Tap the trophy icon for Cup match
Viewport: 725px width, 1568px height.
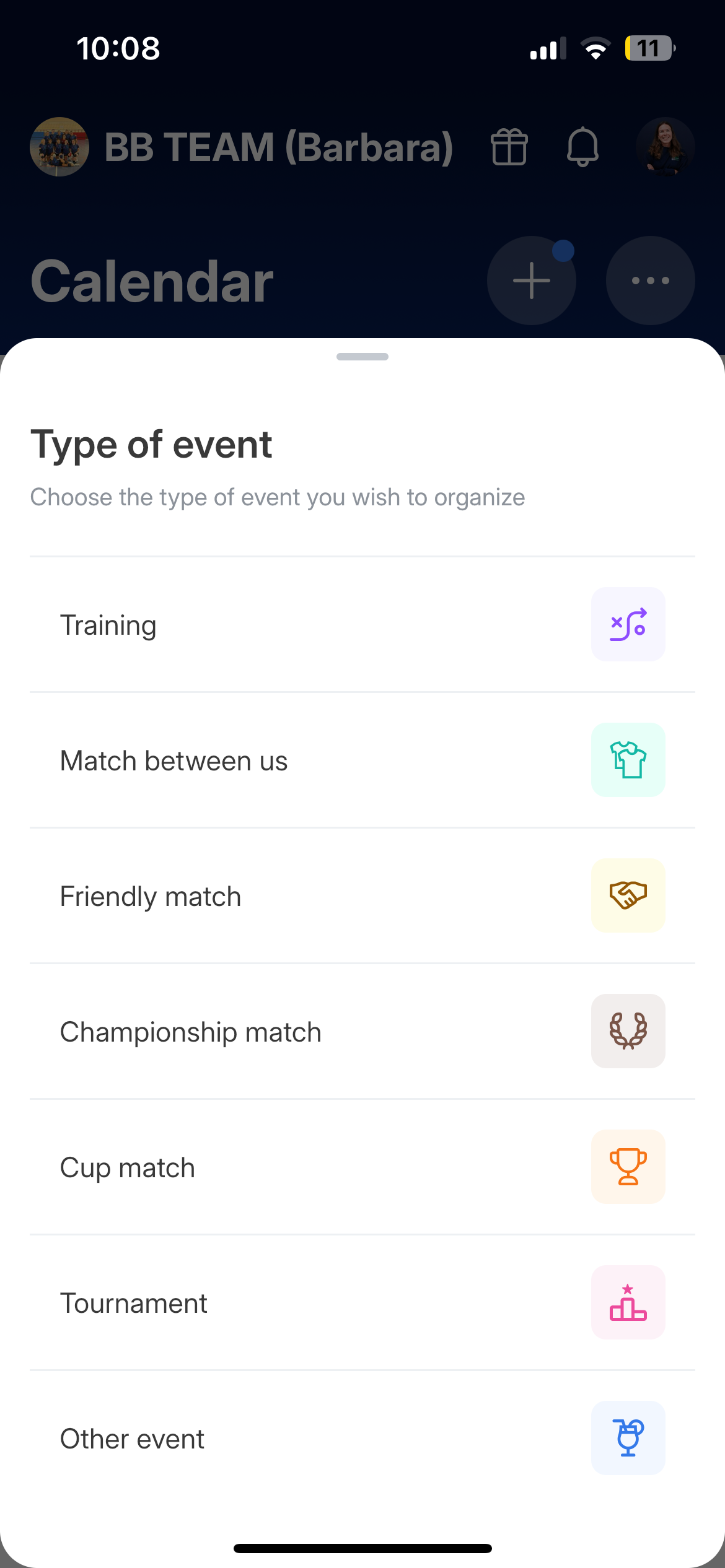tap(628, 1167)
